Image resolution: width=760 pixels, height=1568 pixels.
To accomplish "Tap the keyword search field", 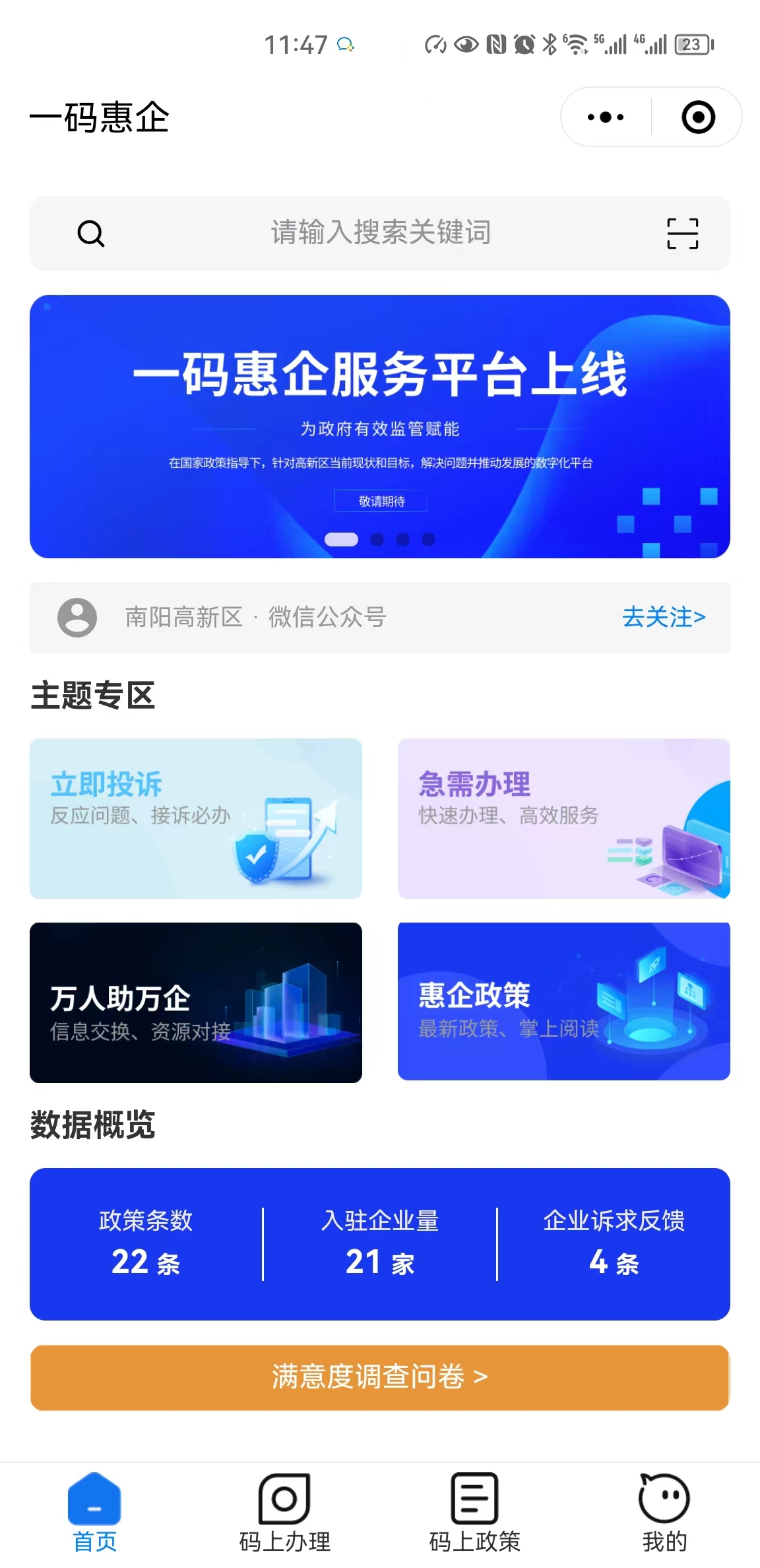I will (x=380, y=233).
